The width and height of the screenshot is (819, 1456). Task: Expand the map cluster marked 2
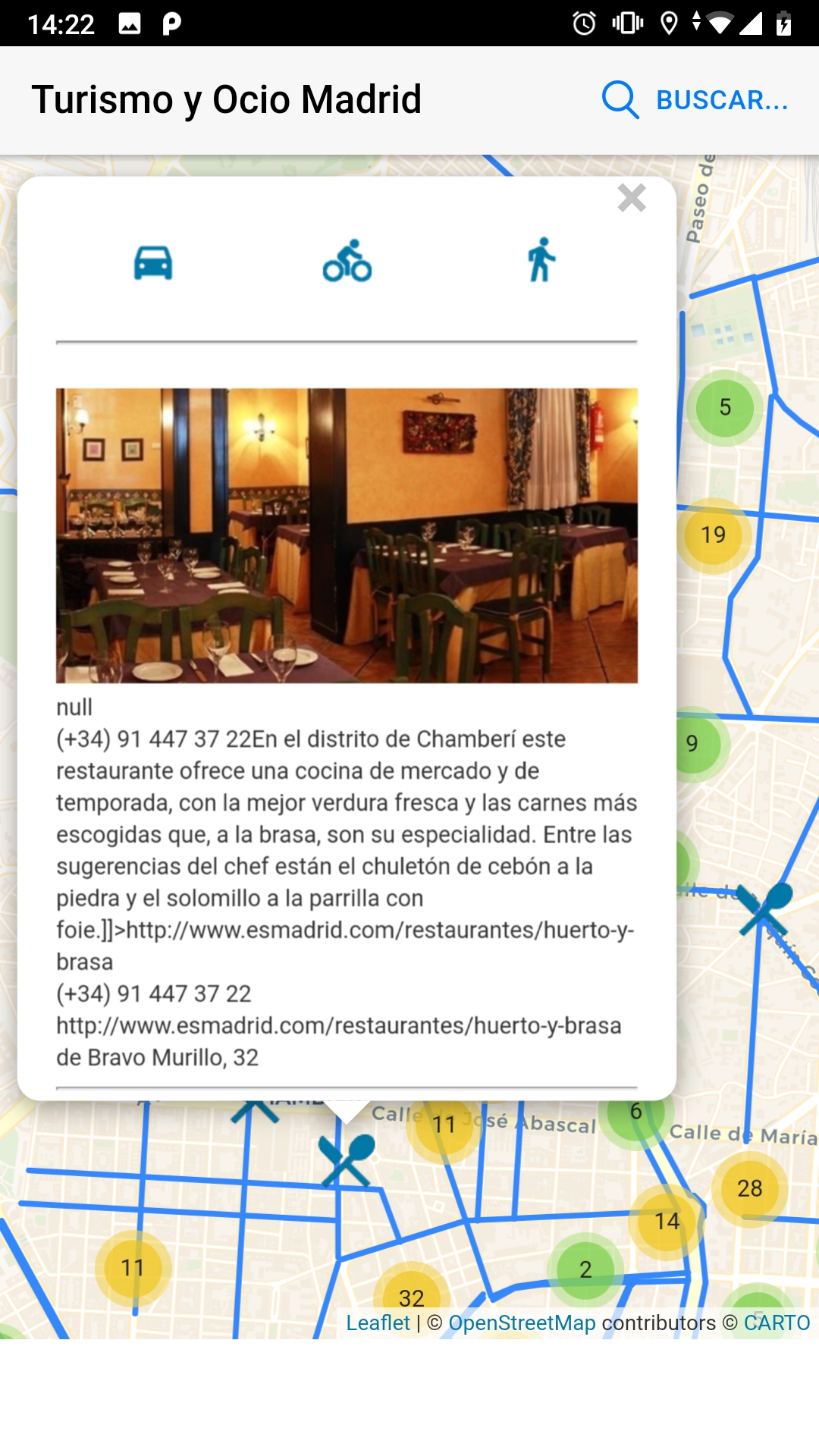pos(585,1269)
